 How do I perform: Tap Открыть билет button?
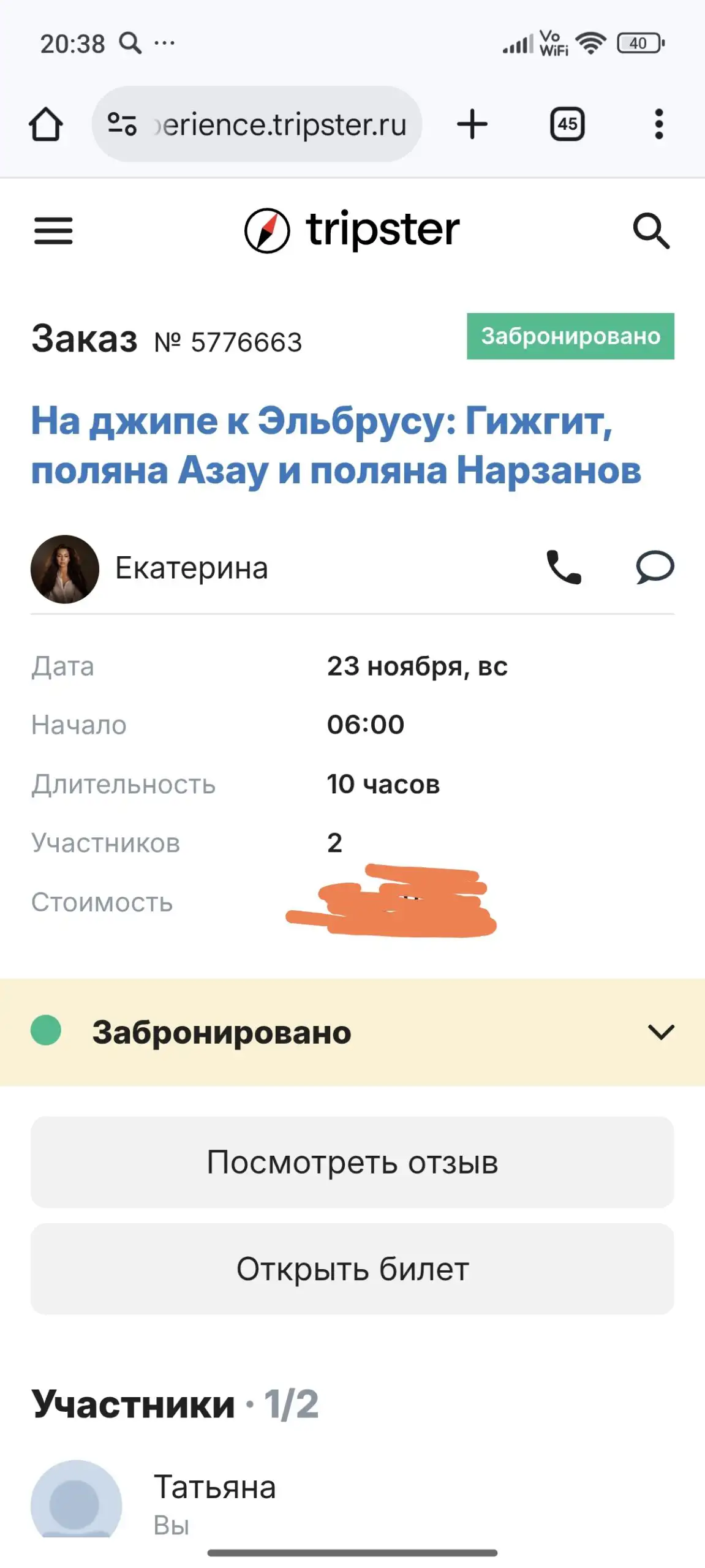[352, 1268]
